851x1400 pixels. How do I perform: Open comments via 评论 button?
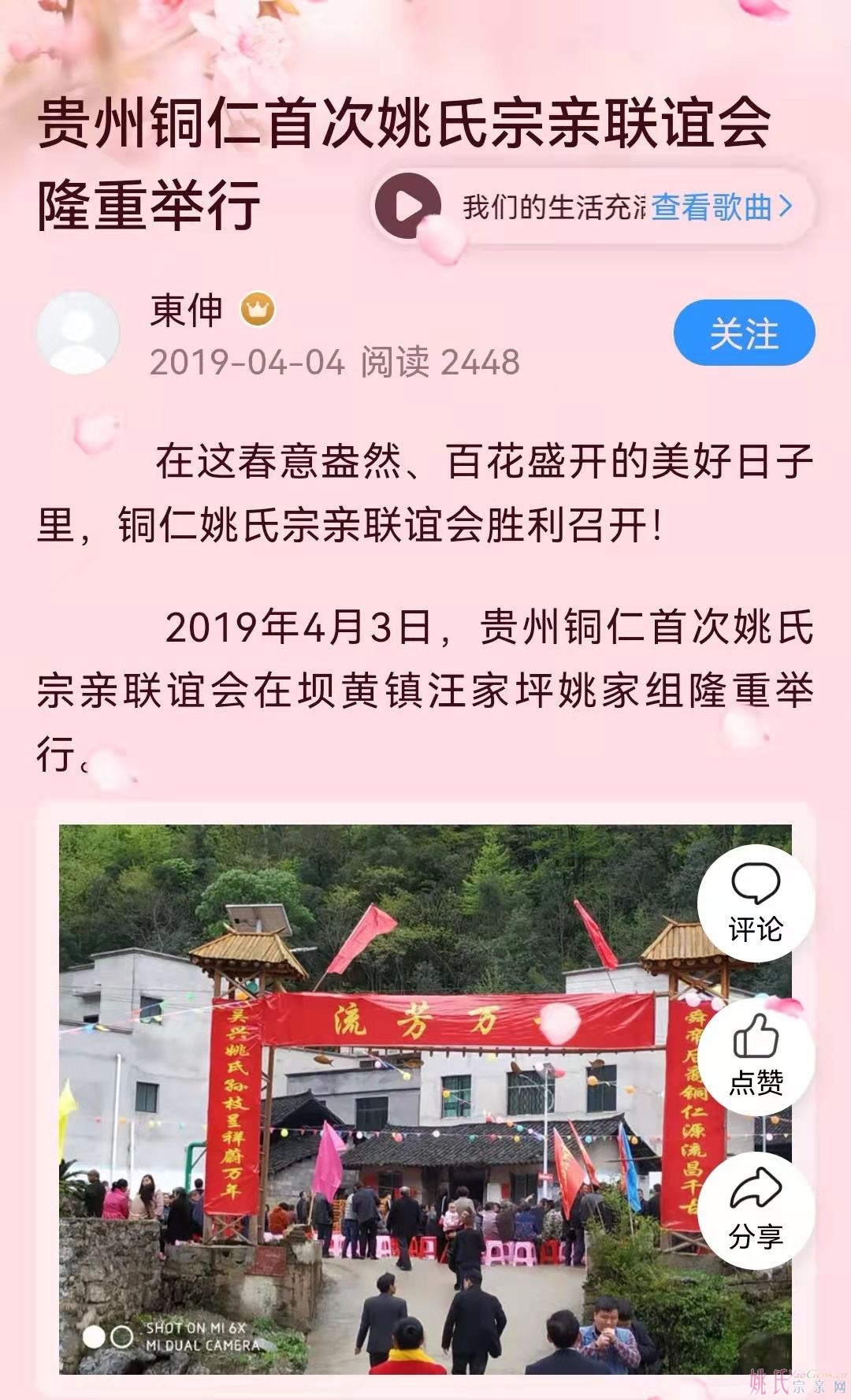756,903
